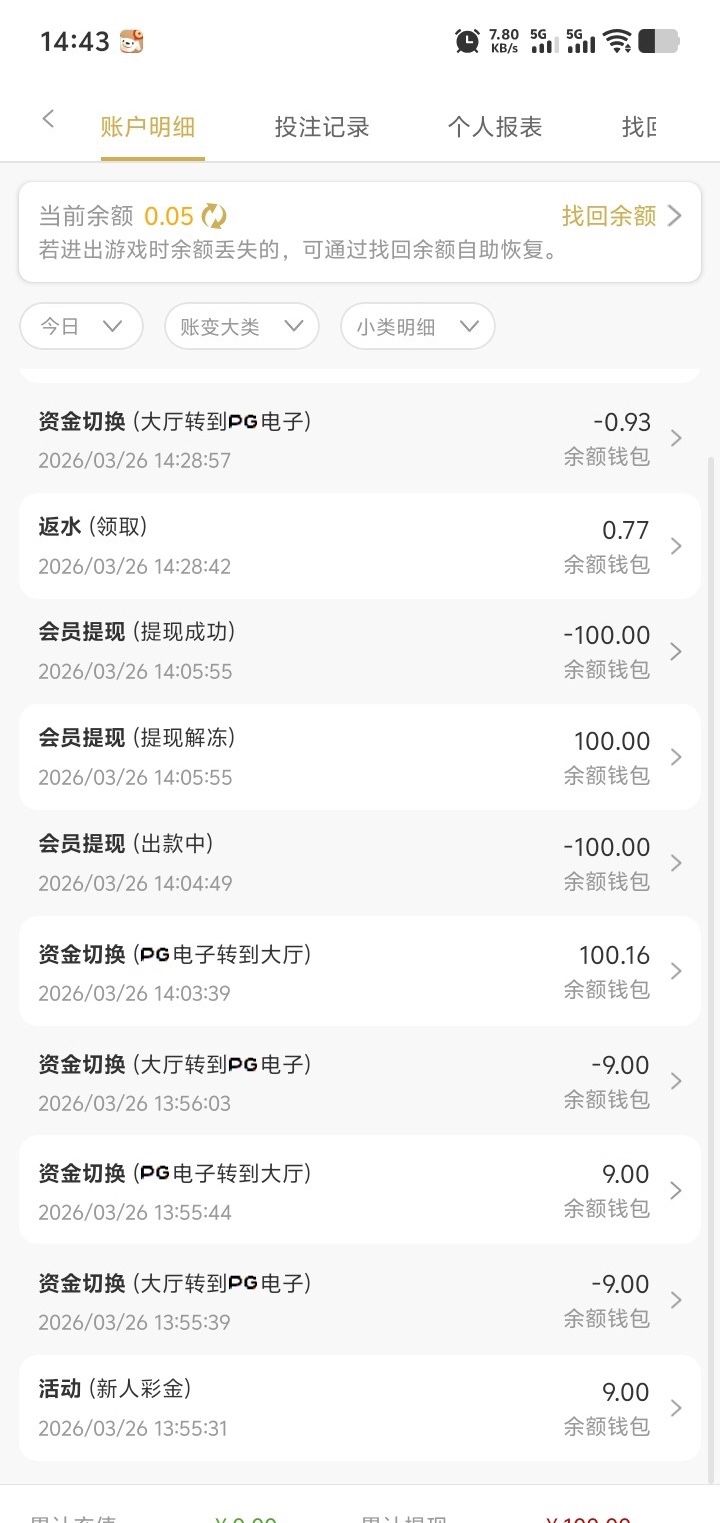
Task: Open the 活动 (新人彩金) record
Action: click(x=360, y=1408)
